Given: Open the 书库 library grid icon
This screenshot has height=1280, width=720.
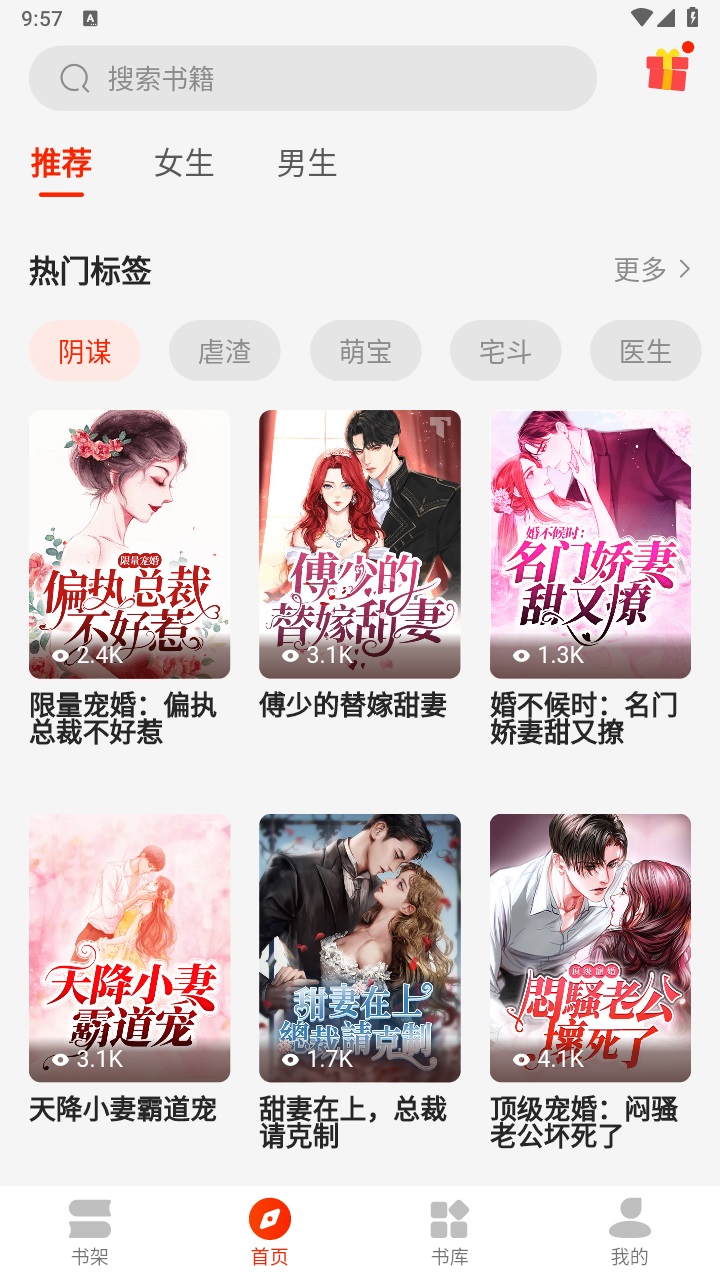Looking at the screenshot, I should click(x=449, y=1219).
